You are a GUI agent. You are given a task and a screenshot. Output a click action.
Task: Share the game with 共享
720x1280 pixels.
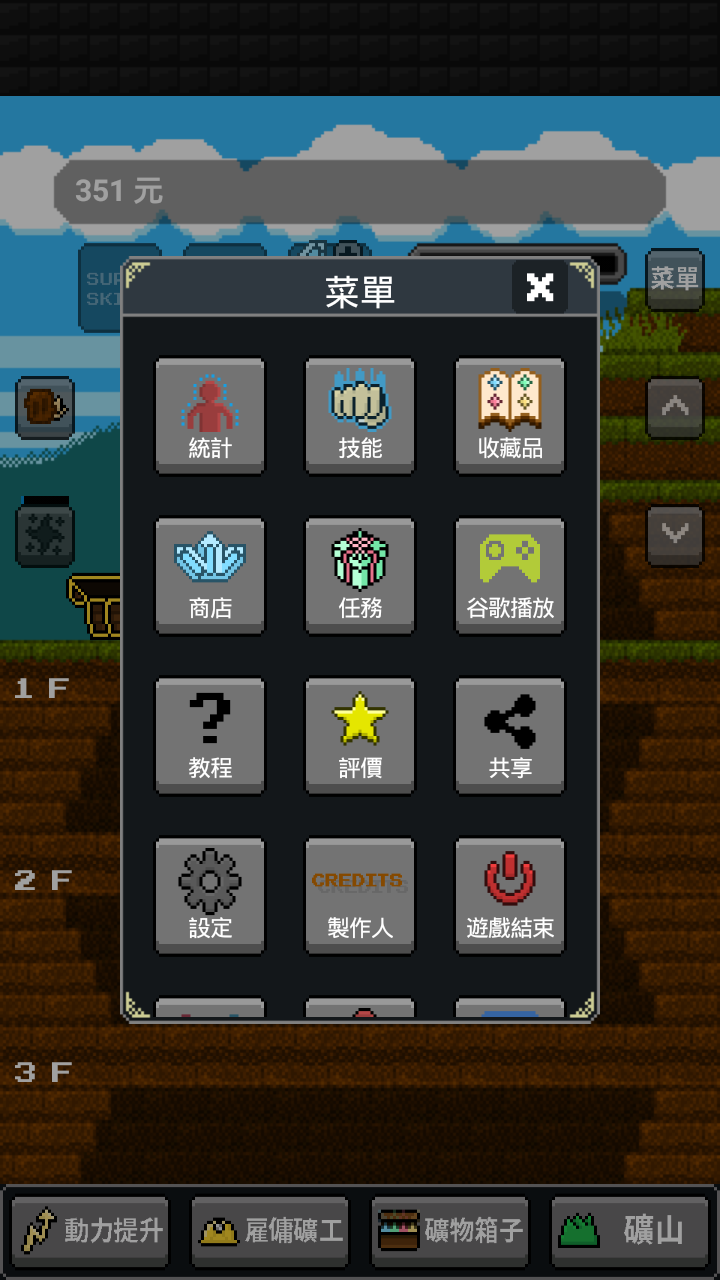pos(510,736)
